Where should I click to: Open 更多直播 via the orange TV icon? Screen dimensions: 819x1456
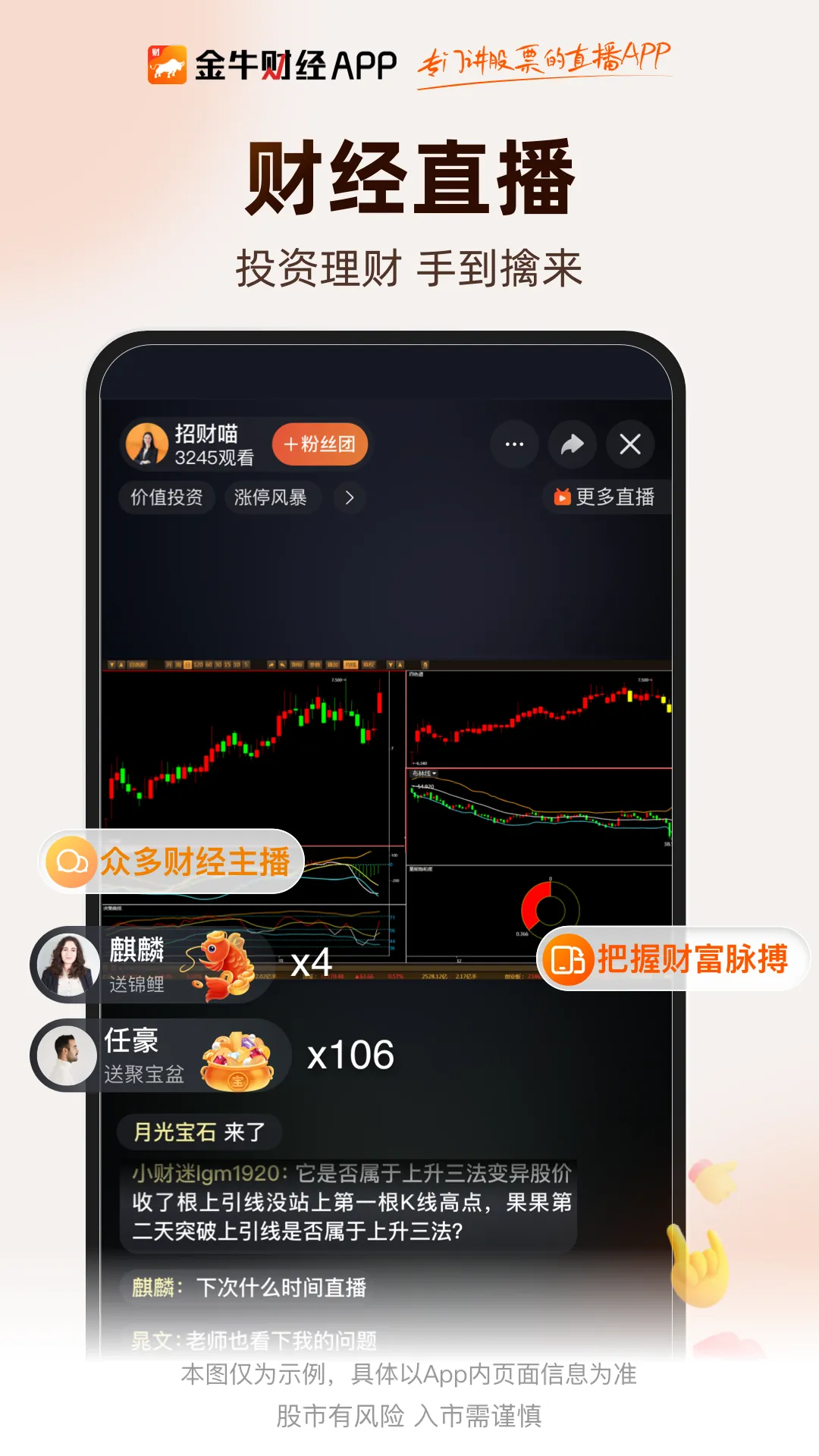[x=563, y=498]
